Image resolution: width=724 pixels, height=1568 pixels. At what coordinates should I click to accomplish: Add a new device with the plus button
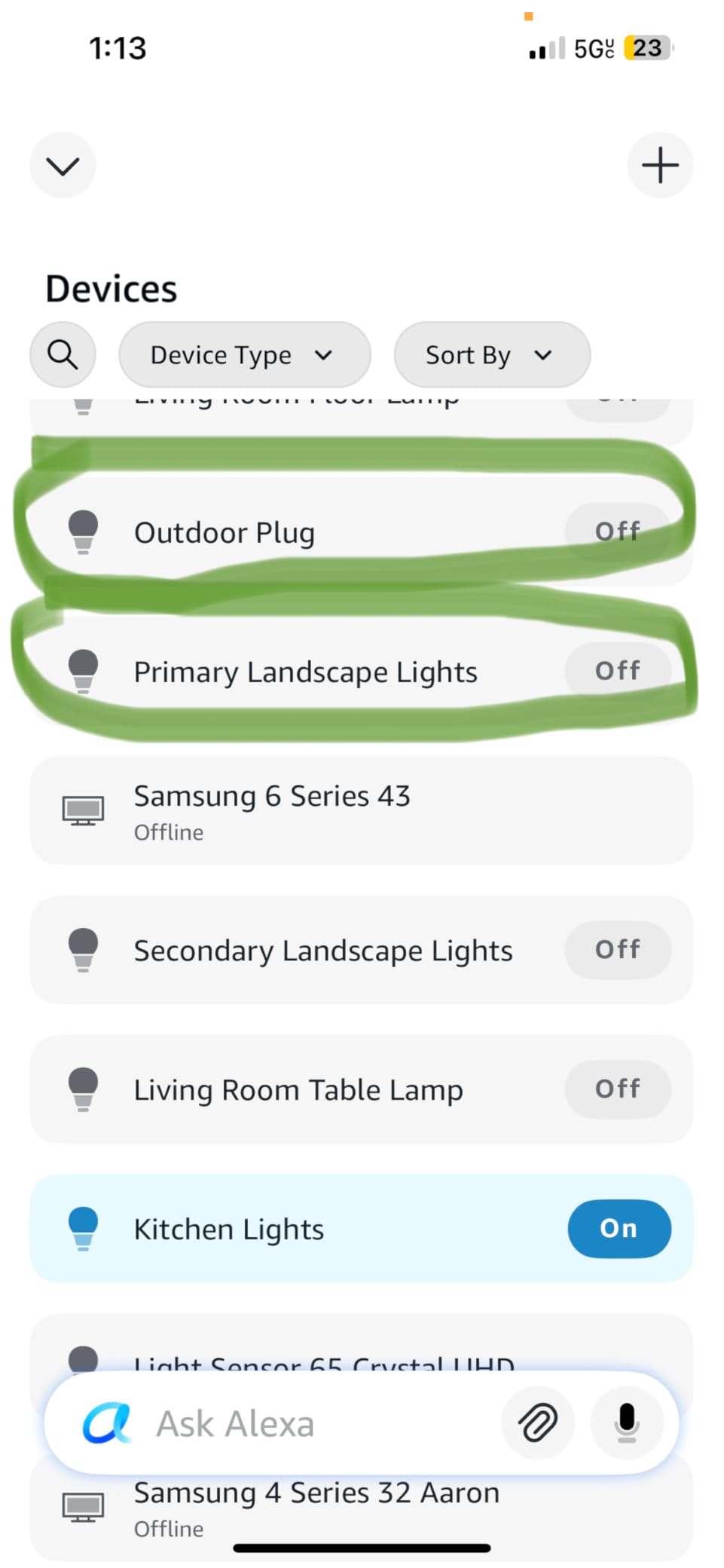660,165
